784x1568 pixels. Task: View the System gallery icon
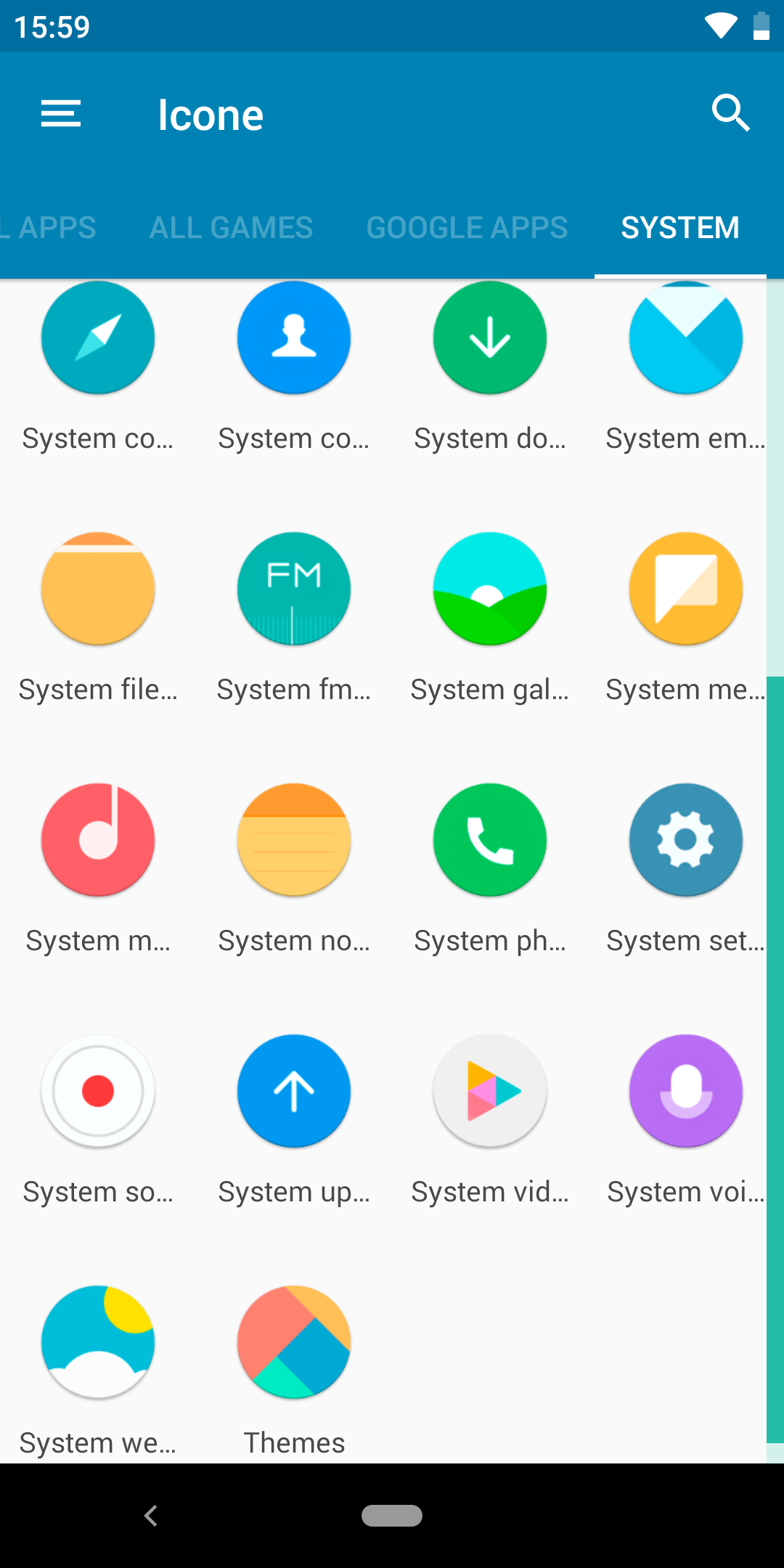pyautogui.click(x=490, y=589)
